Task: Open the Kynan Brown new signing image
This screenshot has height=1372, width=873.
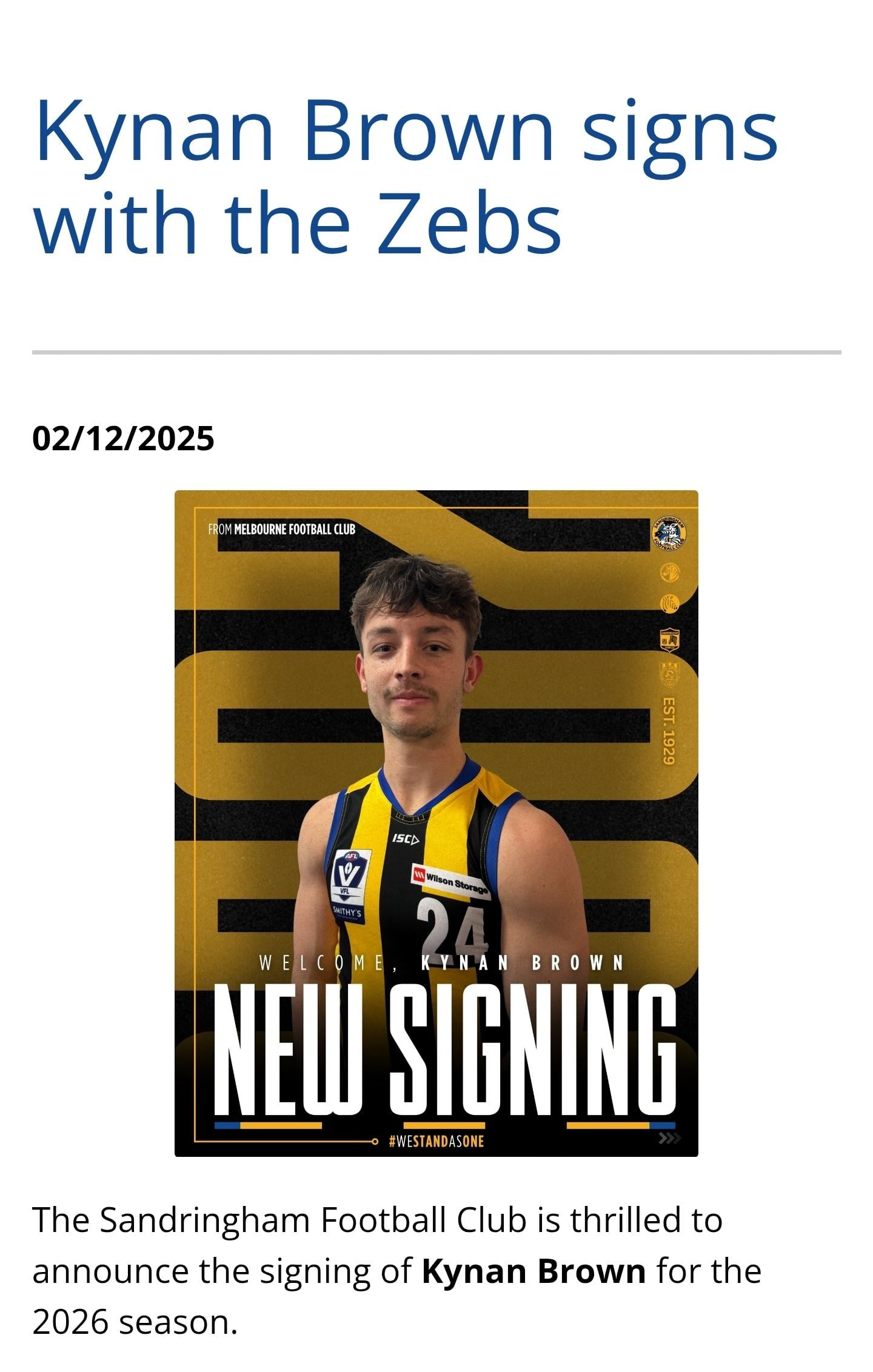Action: coord(436,822)
